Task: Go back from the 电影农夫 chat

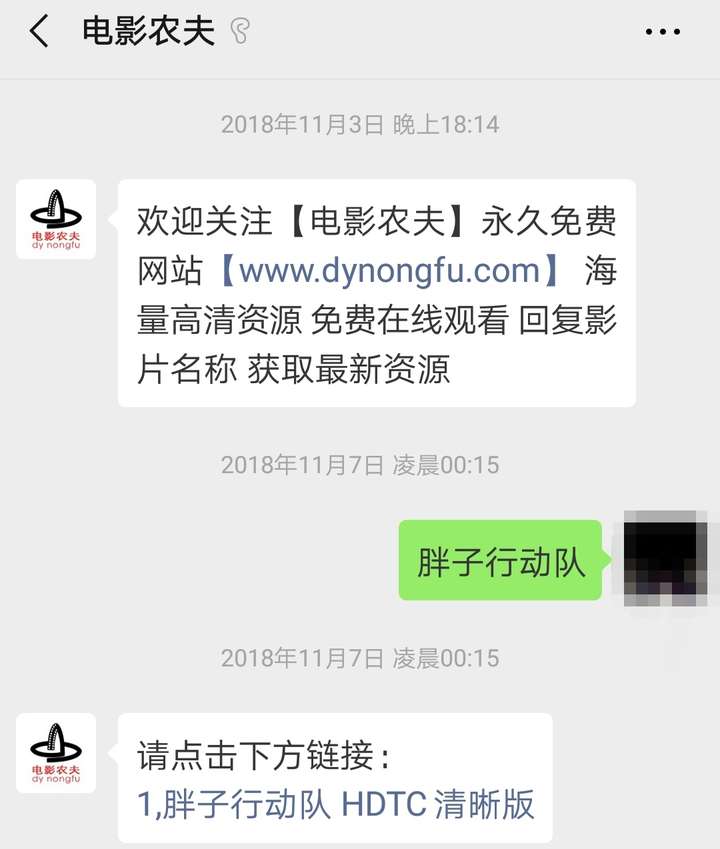Action: pyautogui.click(x=39, y=32)
